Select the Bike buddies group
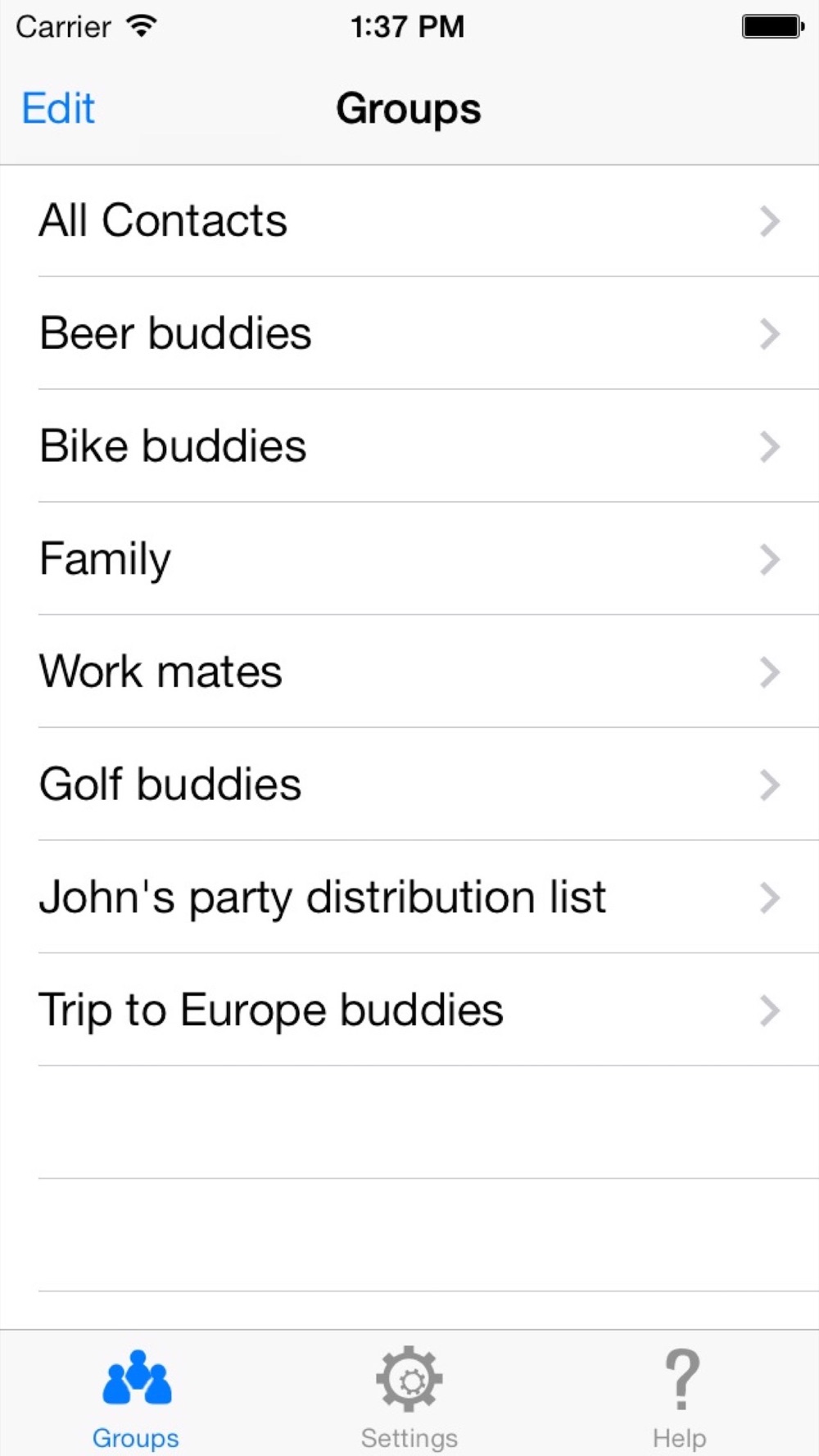 [x=409, y=446]
